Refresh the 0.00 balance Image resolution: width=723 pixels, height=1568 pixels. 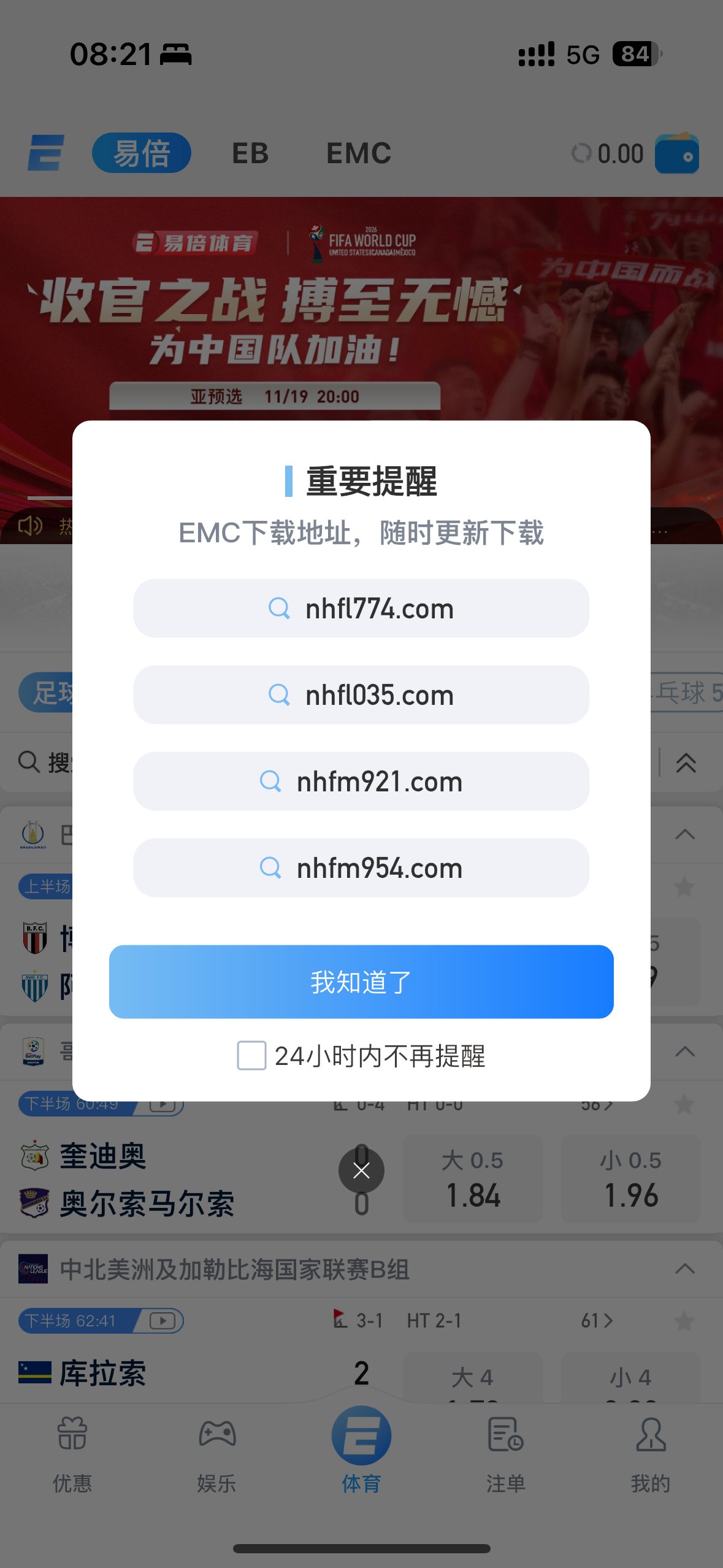click(x=581, y=153)
